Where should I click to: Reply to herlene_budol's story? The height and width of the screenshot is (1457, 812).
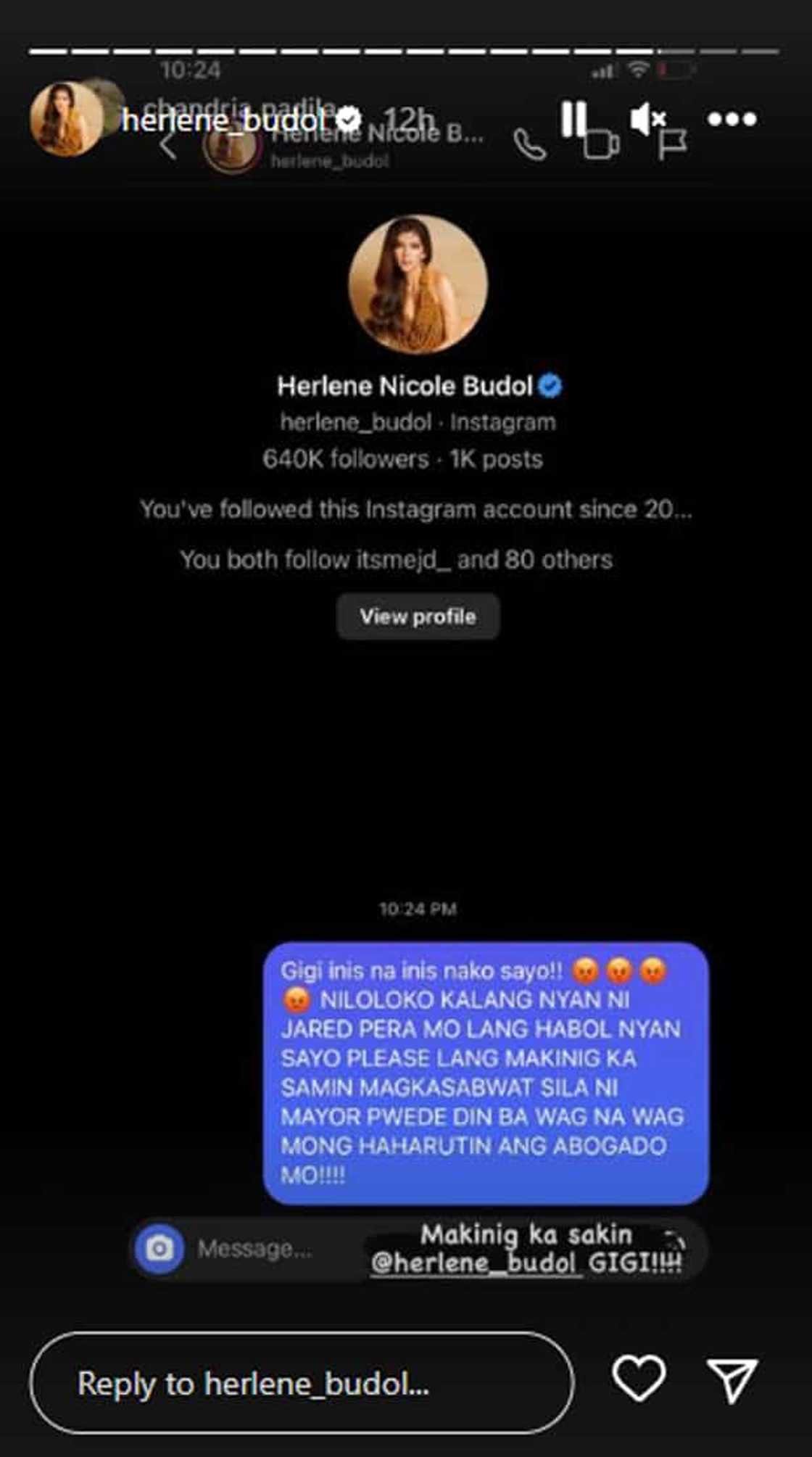pos(302,1382)
